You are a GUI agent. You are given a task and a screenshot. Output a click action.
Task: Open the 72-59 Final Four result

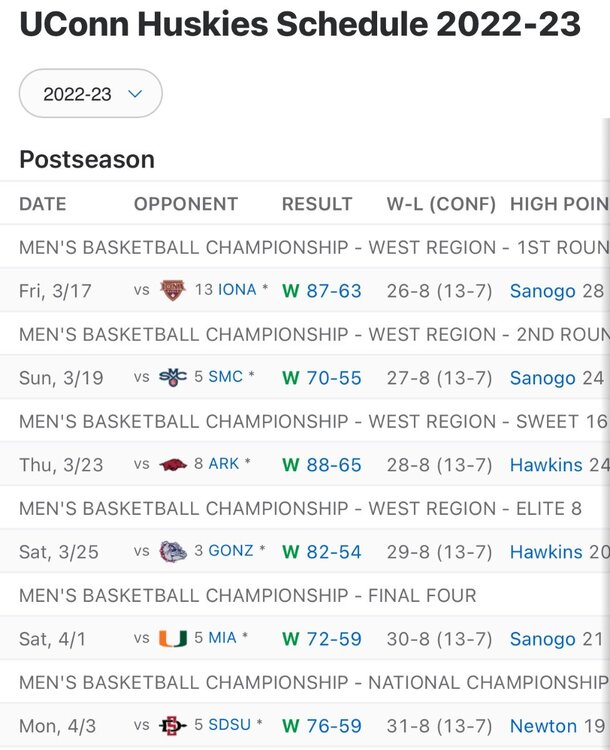click(334, 639)
